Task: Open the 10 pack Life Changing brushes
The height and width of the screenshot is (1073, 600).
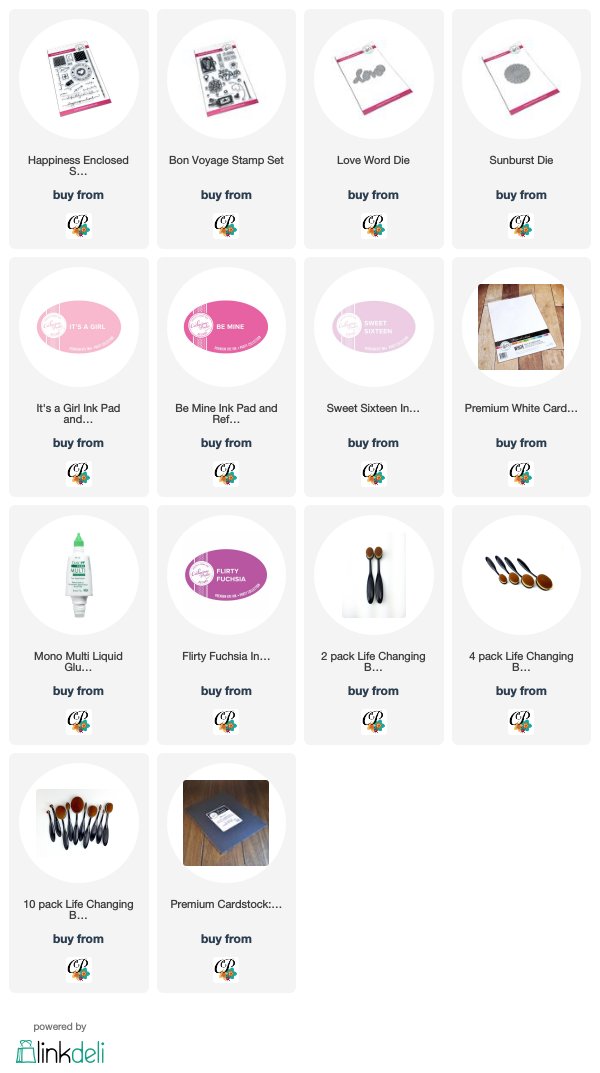Action: tap(79, 873)
